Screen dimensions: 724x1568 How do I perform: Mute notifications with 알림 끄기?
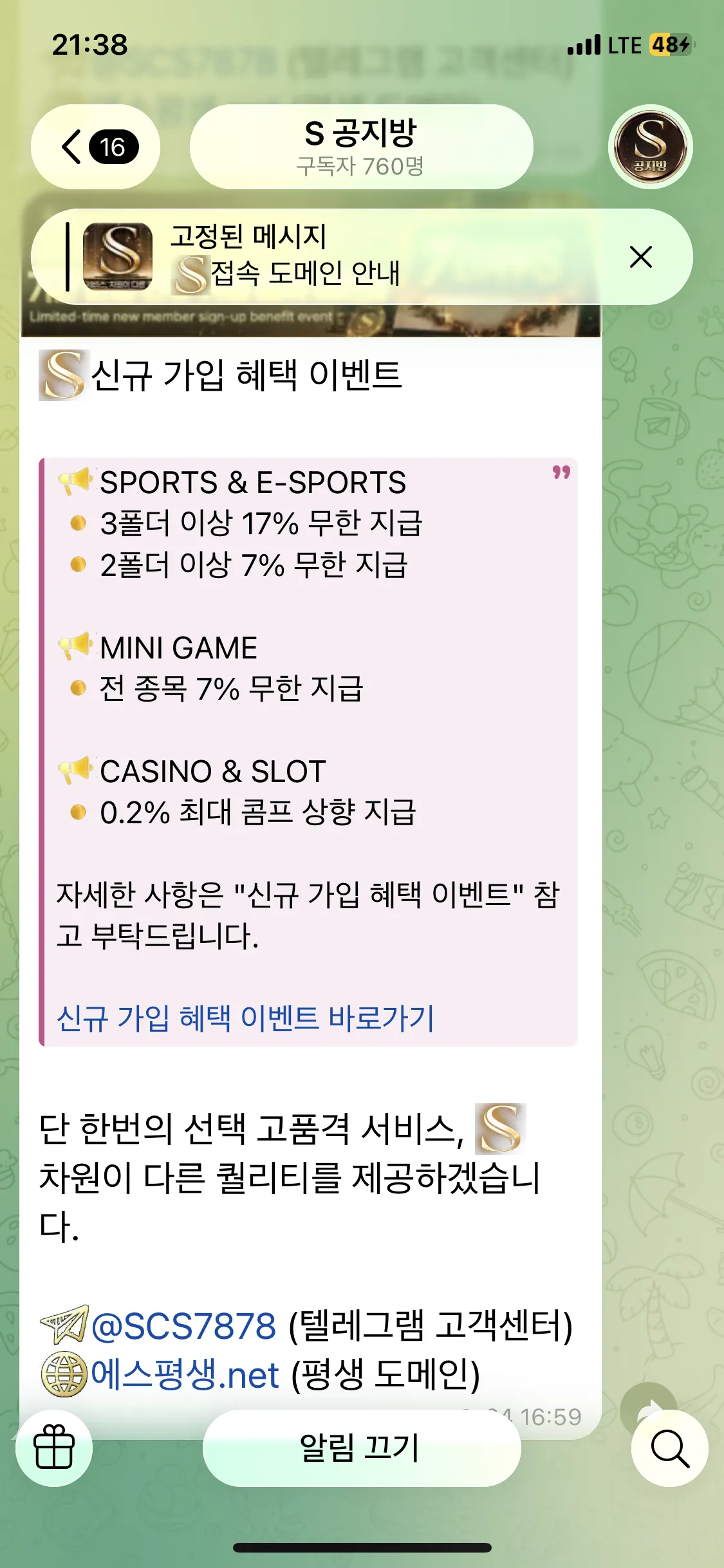coord(361,1448)
